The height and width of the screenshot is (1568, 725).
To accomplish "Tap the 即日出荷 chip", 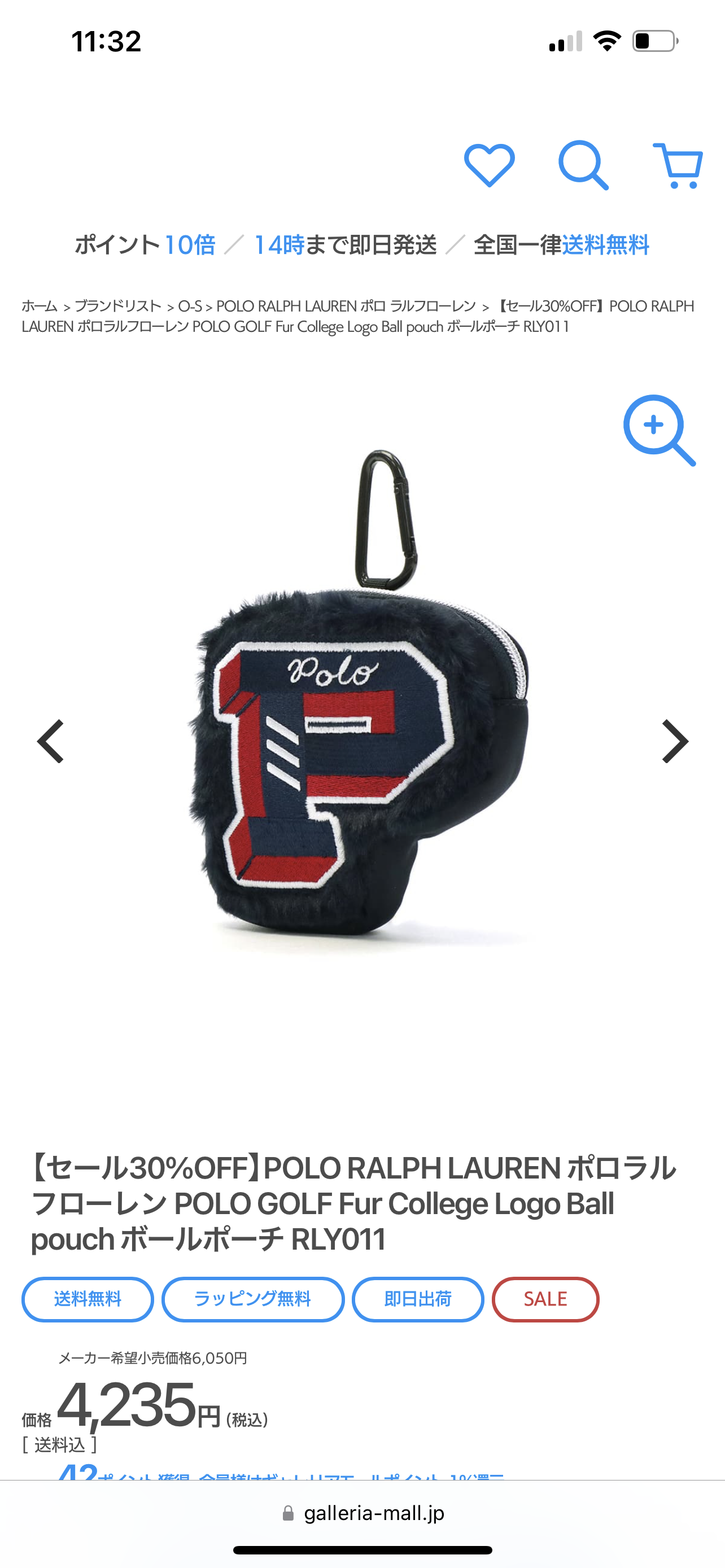I will [x=418, y=1299].
